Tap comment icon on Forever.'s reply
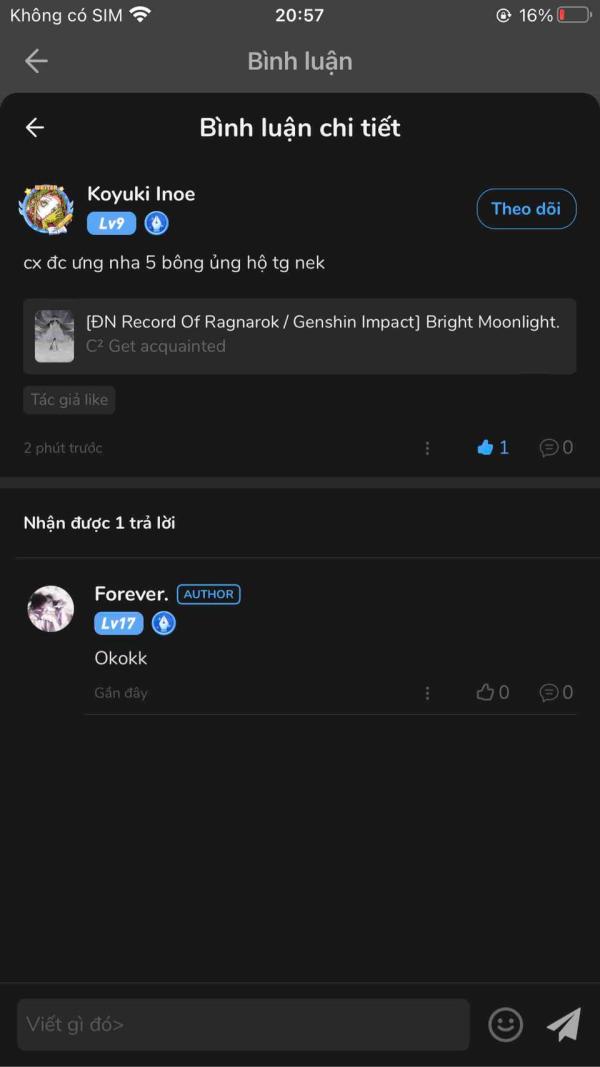This screenshot has height=1067, width=600. [x=556, y=692]
